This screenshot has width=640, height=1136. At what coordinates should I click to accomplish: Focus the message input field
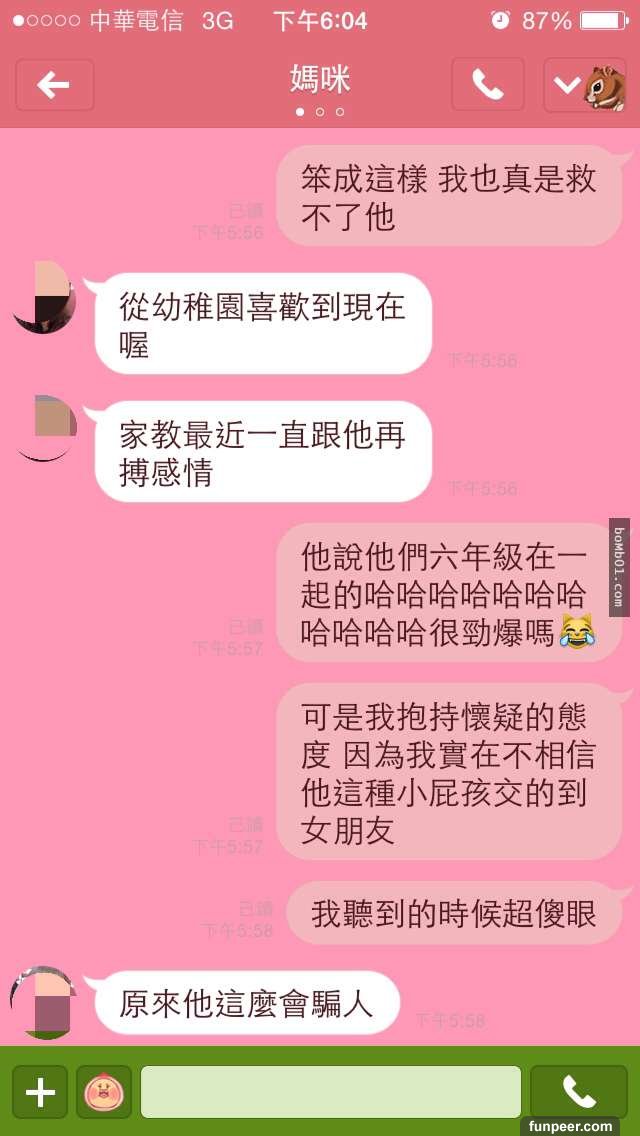[330, 1091]
